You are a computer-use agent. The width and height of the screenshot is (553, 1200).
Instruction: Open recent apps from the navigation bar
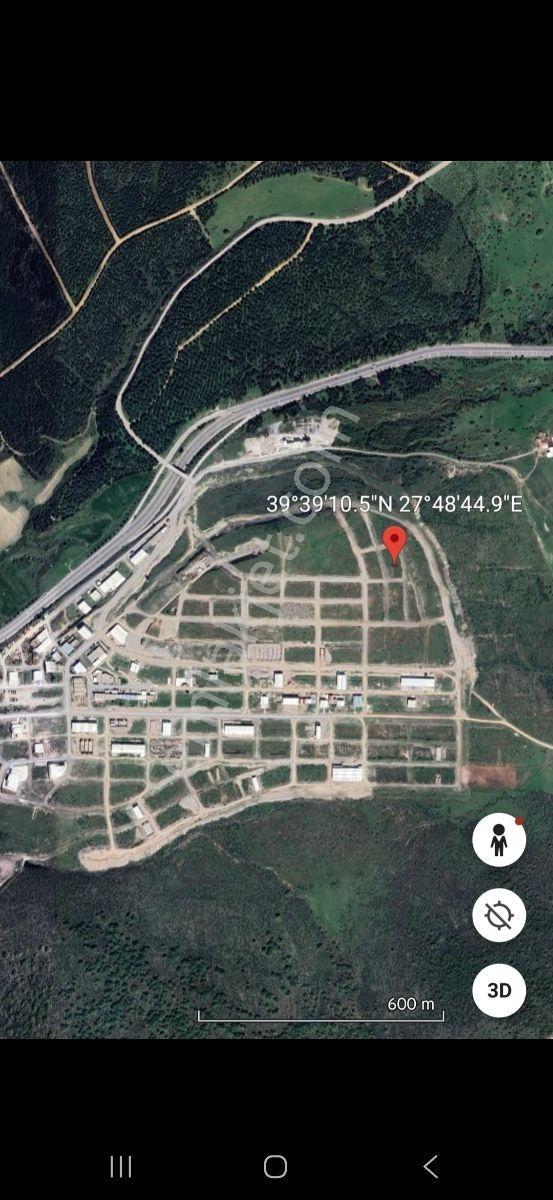click(121, 1166)
